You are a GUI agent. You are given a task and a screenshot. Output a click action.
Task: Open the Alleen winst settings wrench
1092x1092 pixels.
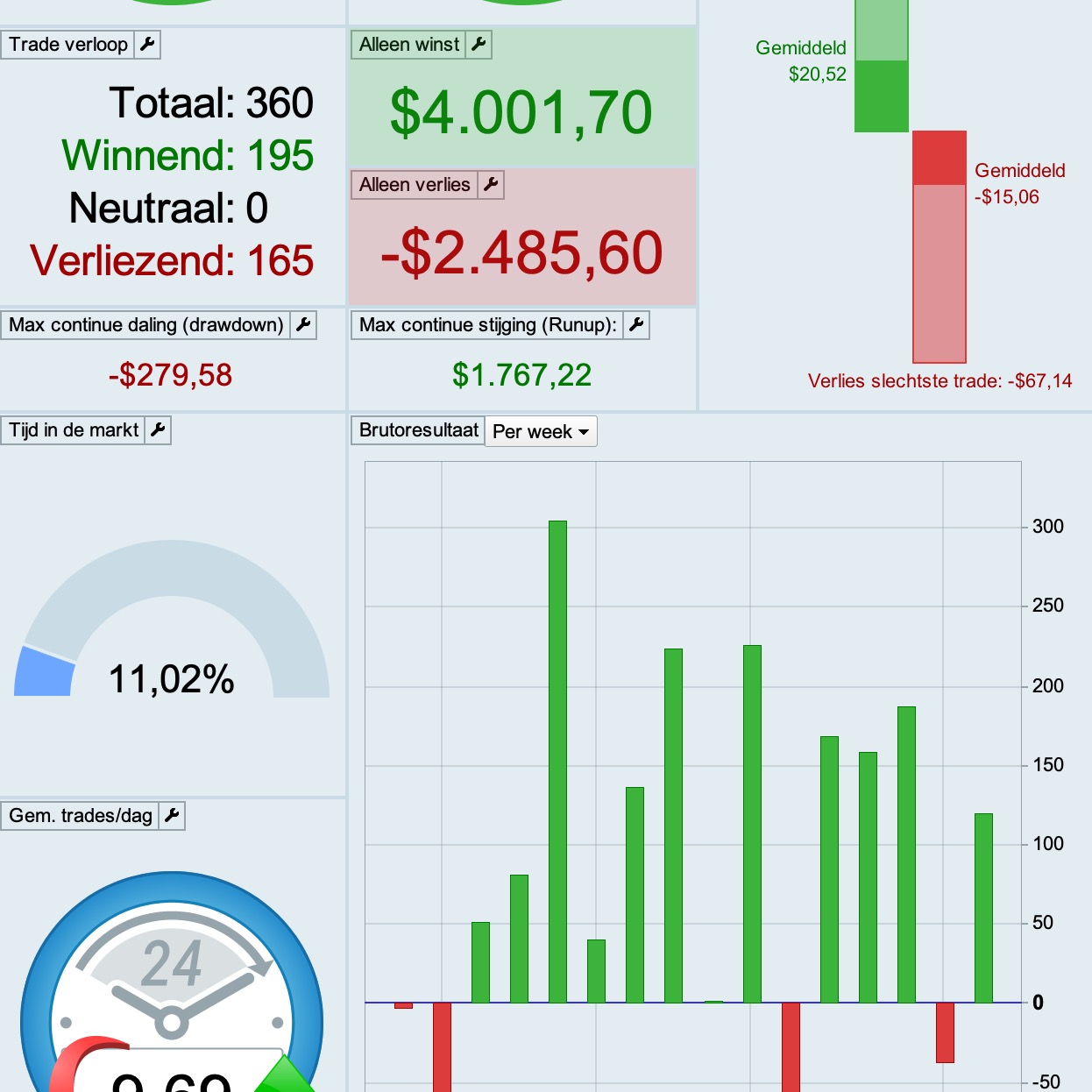click(479, 45)
